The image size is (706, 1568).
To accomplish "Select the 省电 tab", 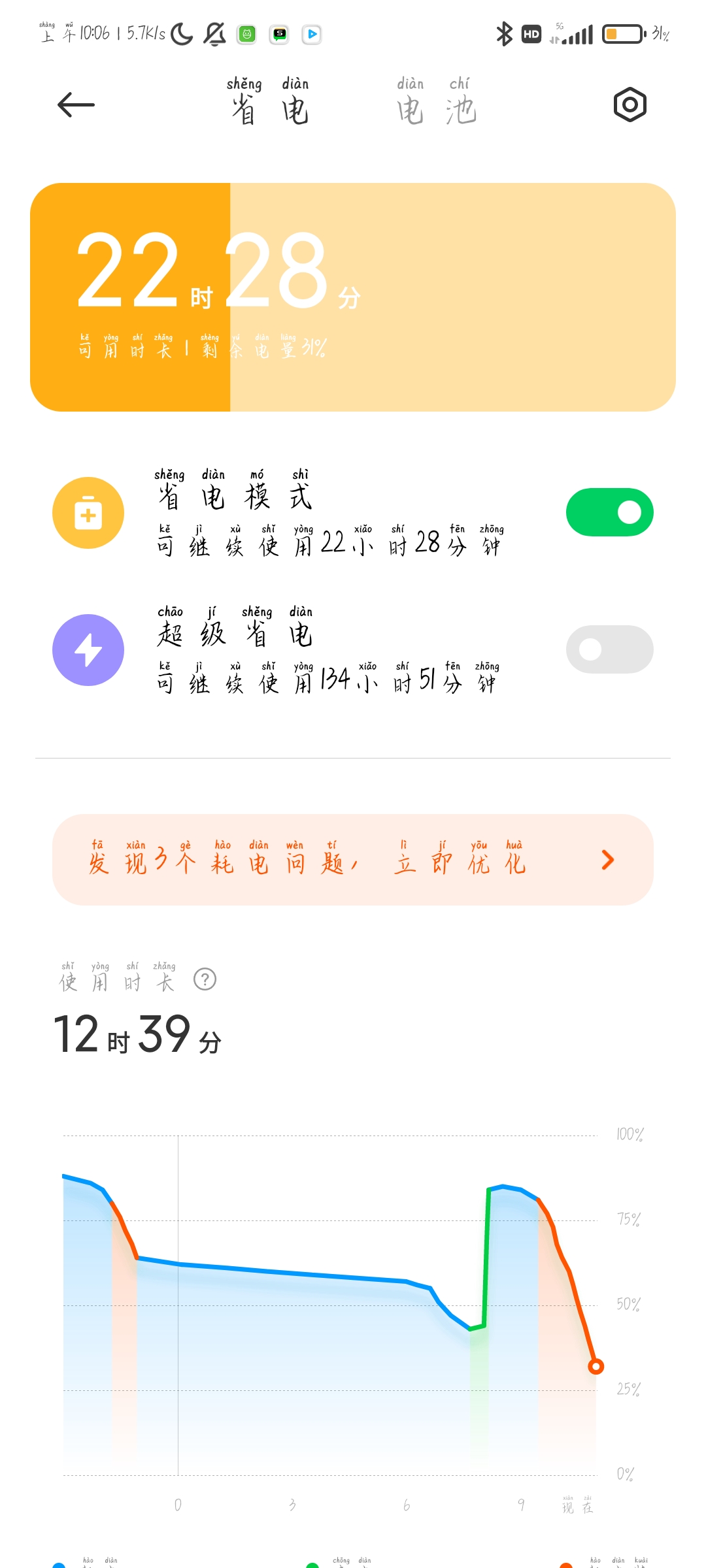I will [269, 102].
